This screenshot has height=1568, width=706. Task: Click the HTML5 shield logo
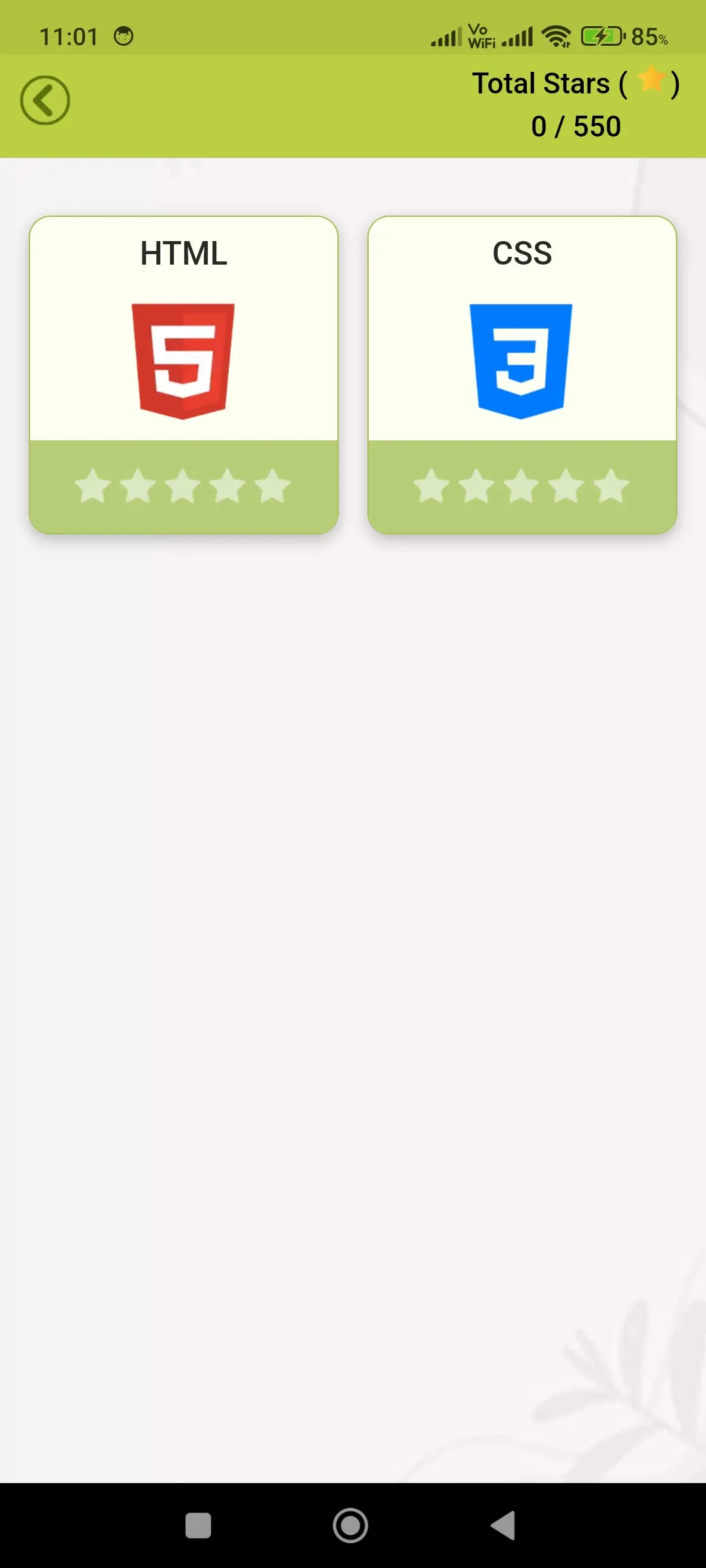tap(182, 359)
